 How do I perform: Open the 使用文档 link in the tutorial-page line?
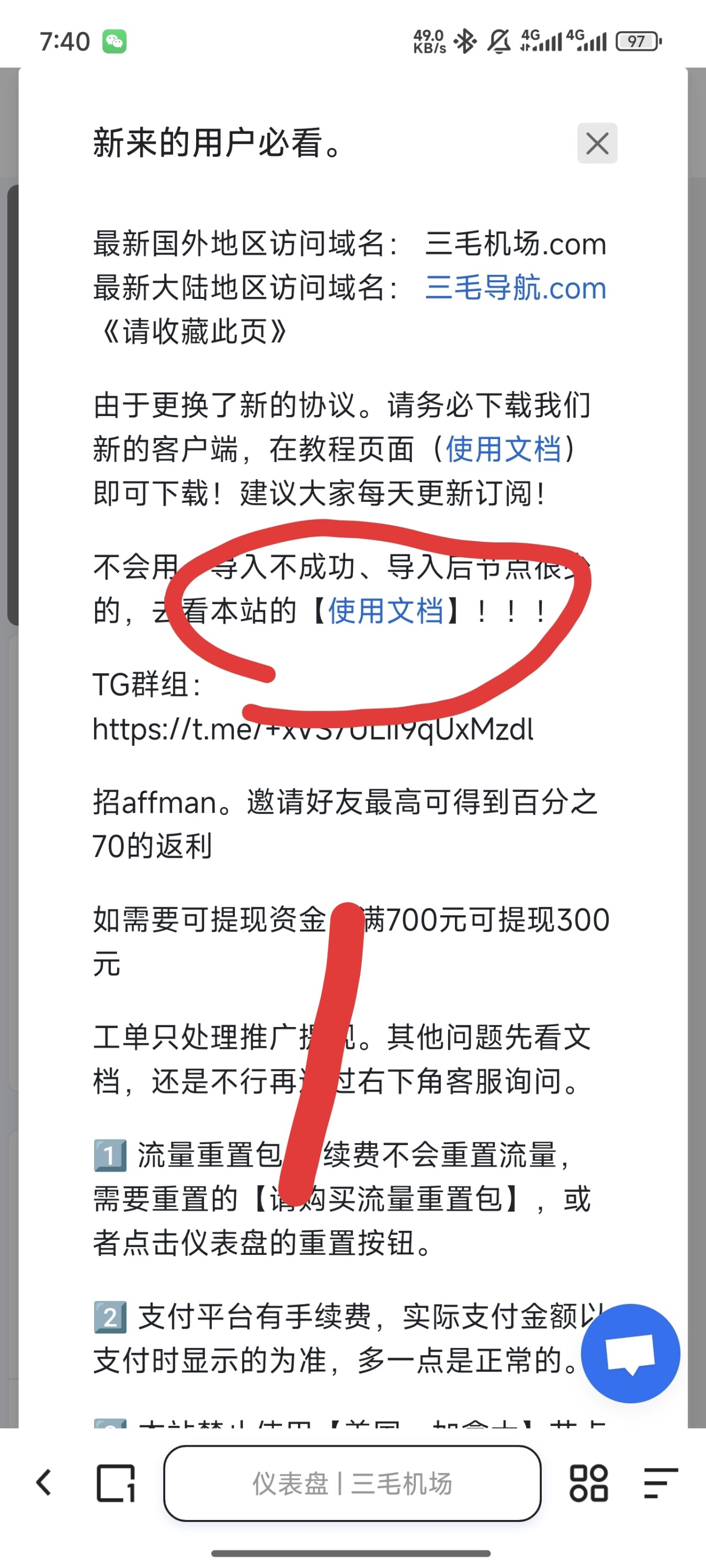(503, 449)
